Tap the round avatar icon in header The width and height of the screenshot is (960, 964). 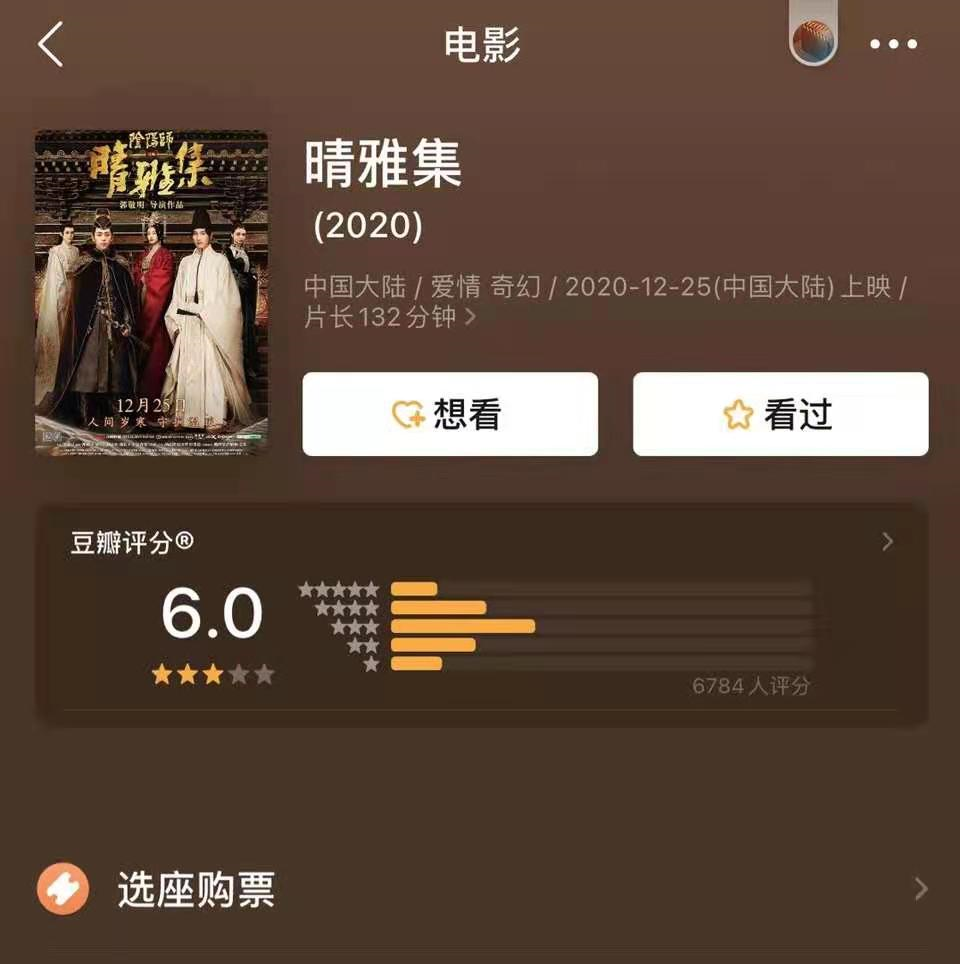point(813,41)
